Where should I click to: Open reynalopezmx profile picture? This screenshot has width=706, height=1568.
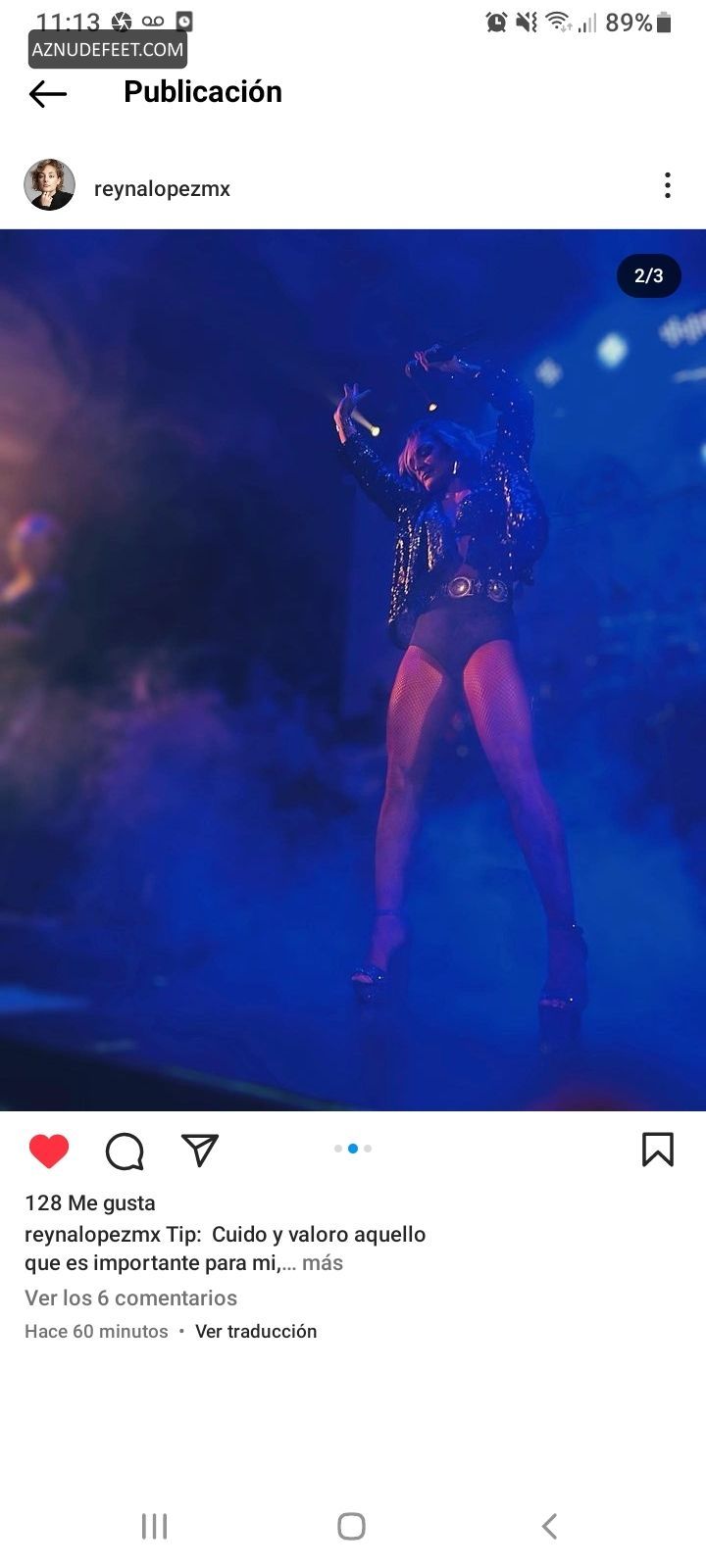pos(49,185)
